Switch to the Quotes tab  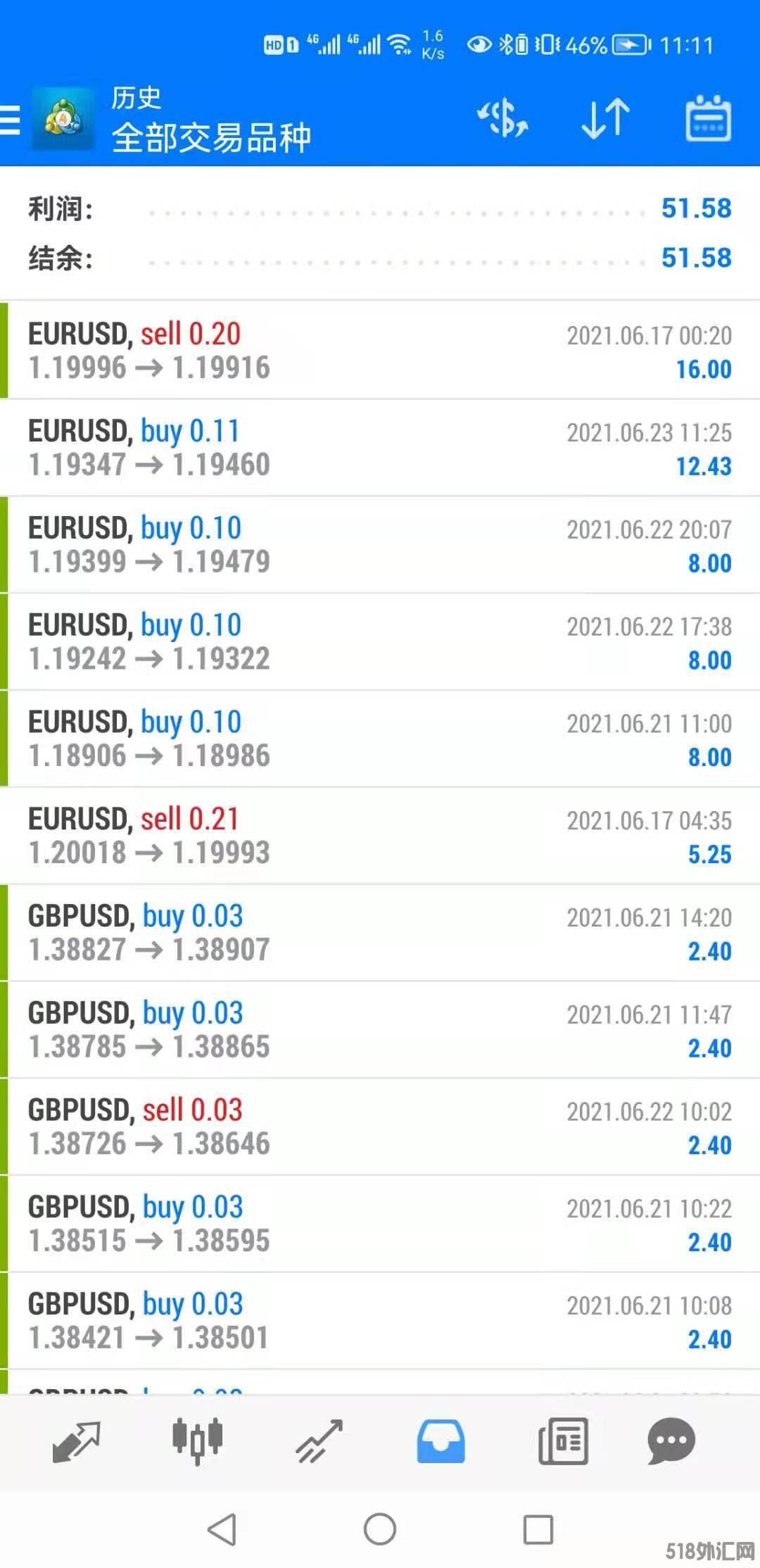point(76,1441)
